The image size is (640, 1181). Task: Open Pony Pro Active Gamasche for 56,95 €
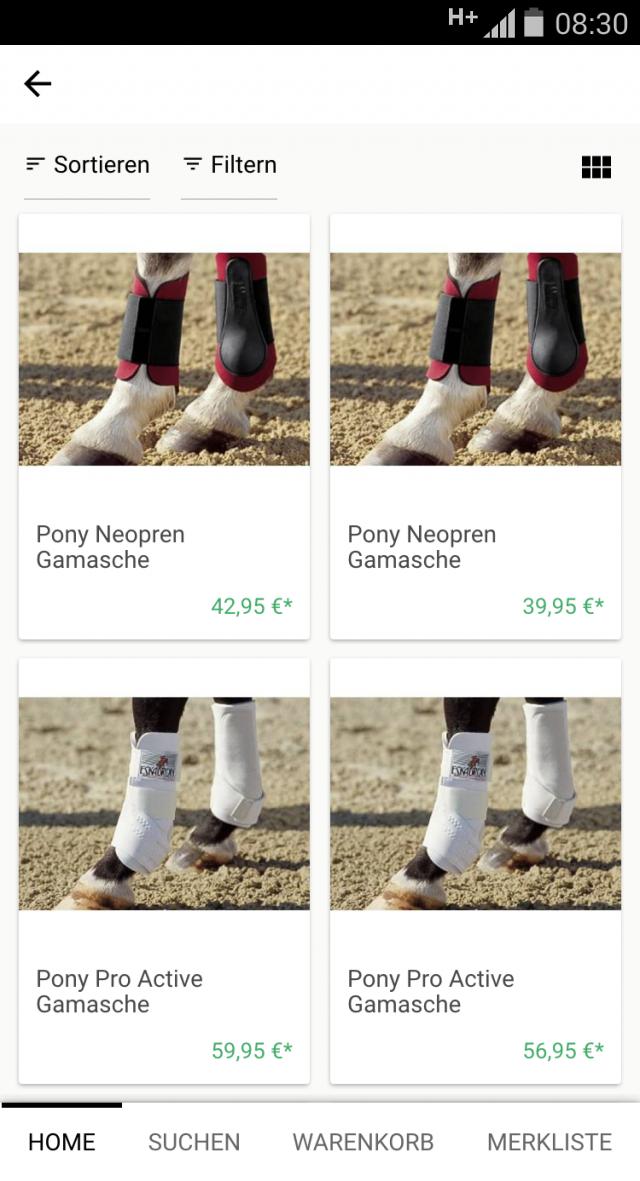[475, 870]
